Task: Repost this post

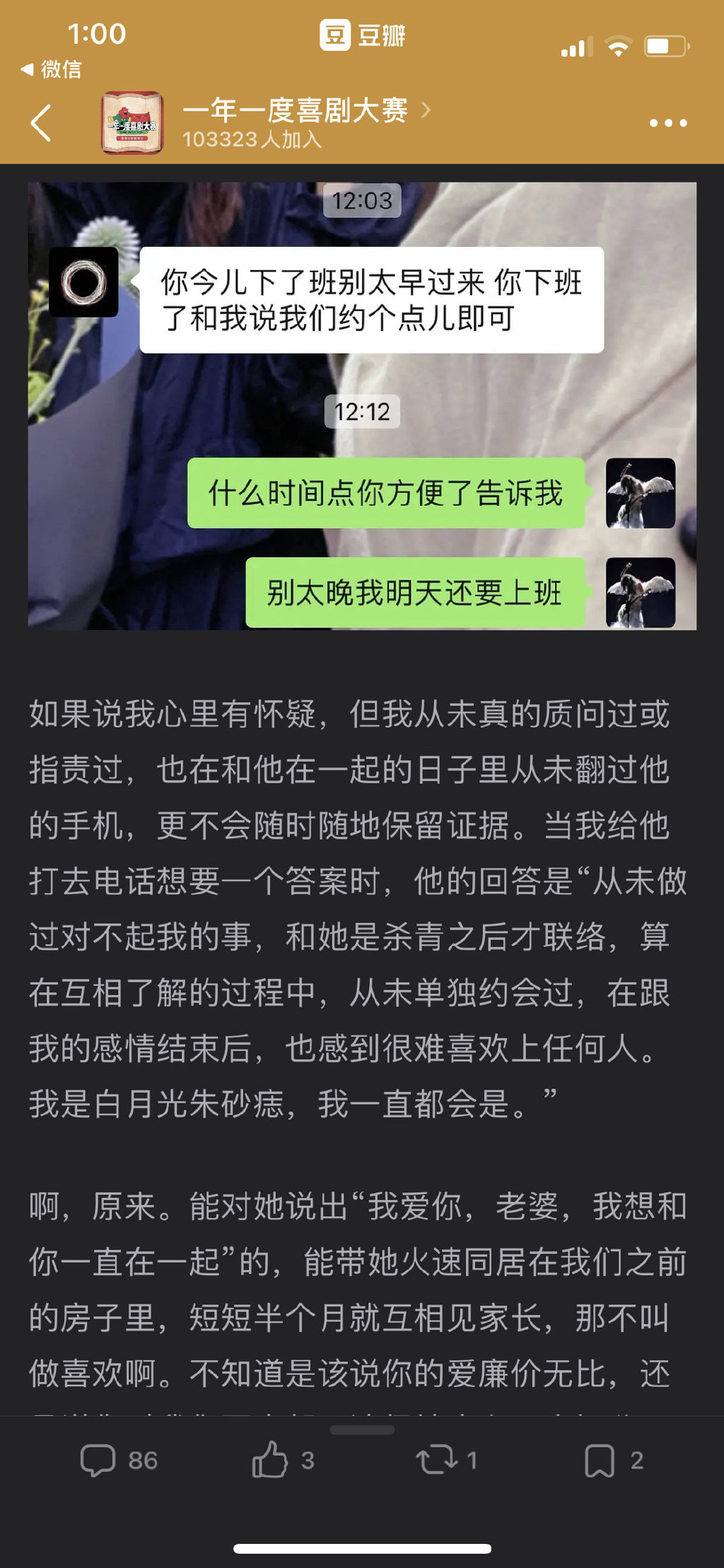Action: [x=445, y=1460]
